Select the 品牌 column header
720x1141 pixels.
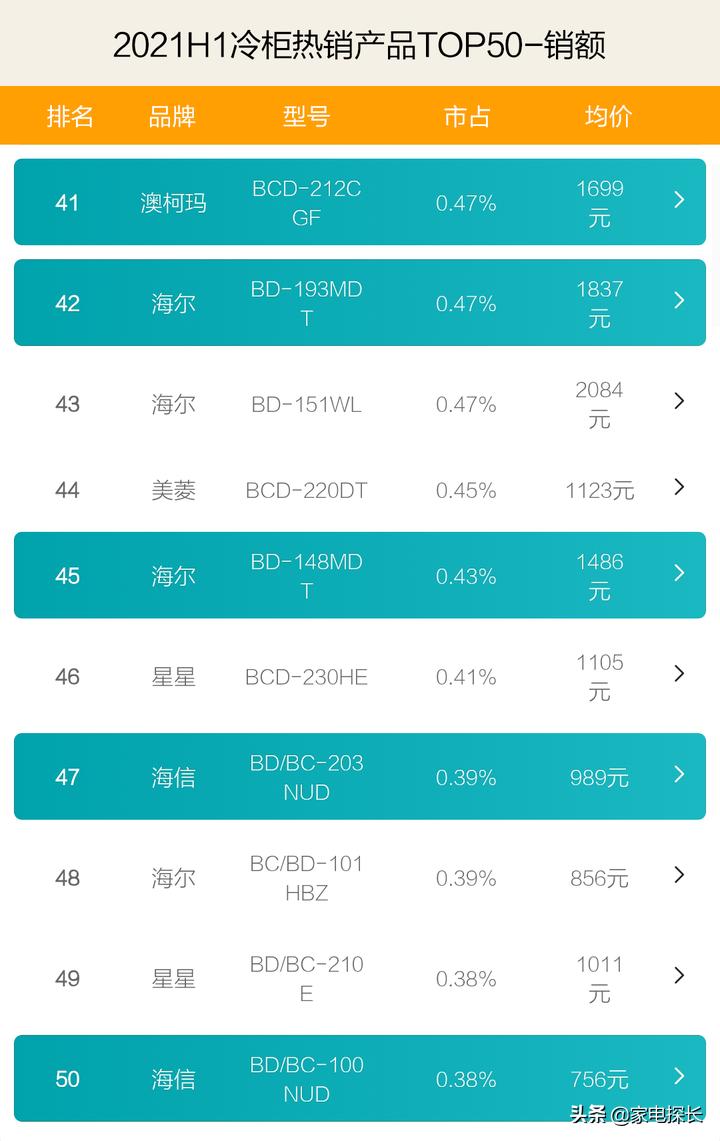(172, 117)
